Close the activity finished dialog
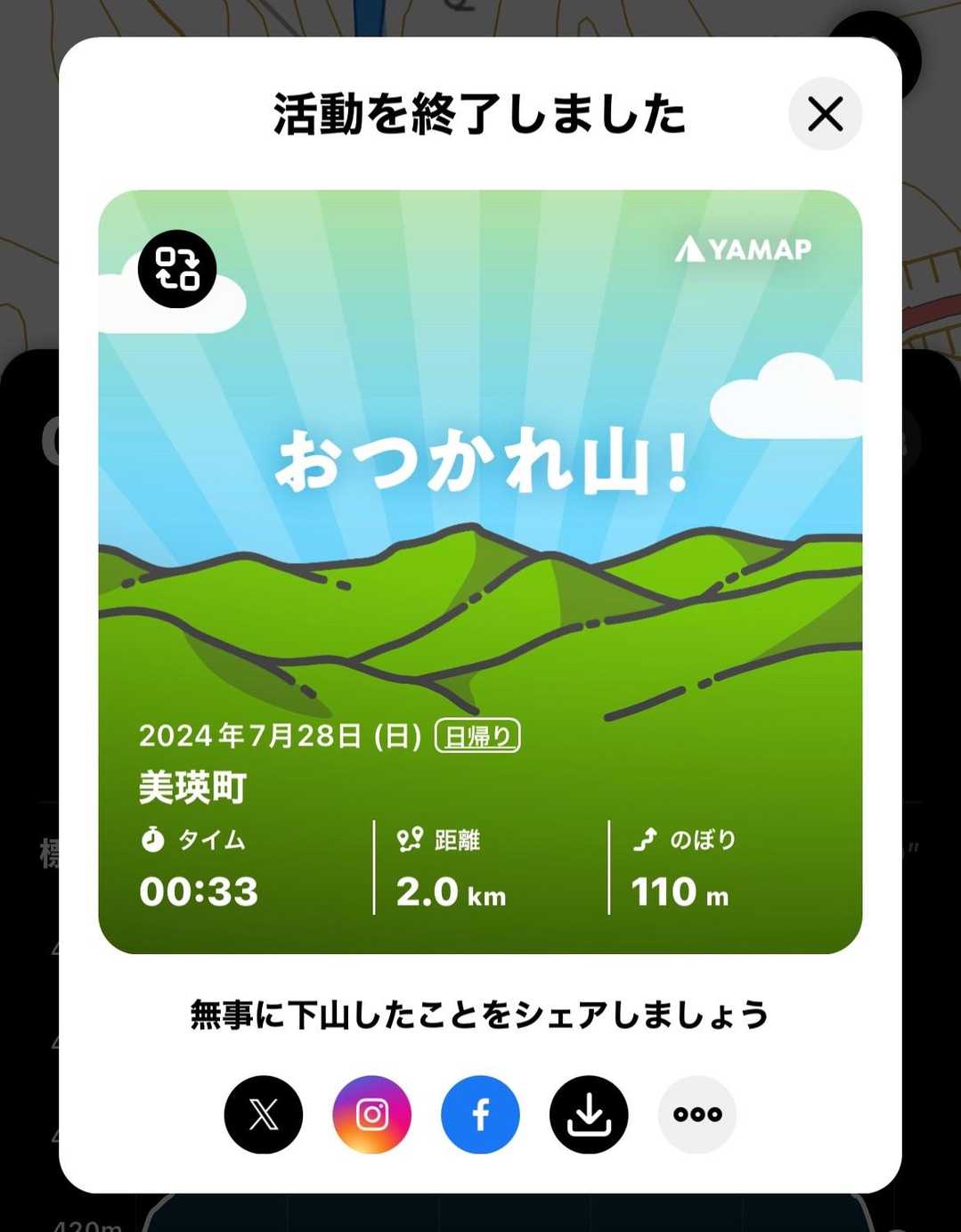Image resolution: width=961 pixels, height=1232 pixels. click(825, 114)
